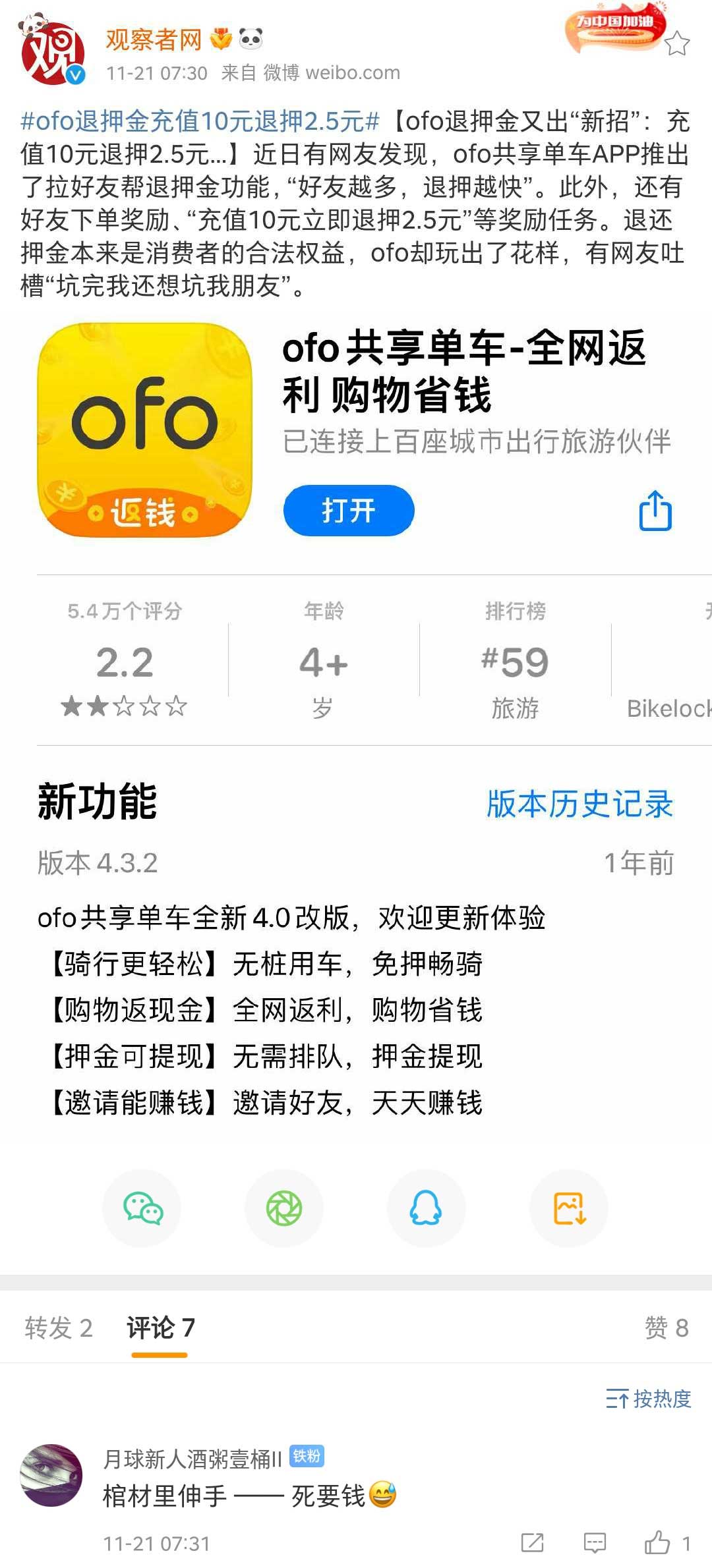View the attached ofo App Store image
This screenshot has height=1568, width=712.
click(x=356, y=718)
